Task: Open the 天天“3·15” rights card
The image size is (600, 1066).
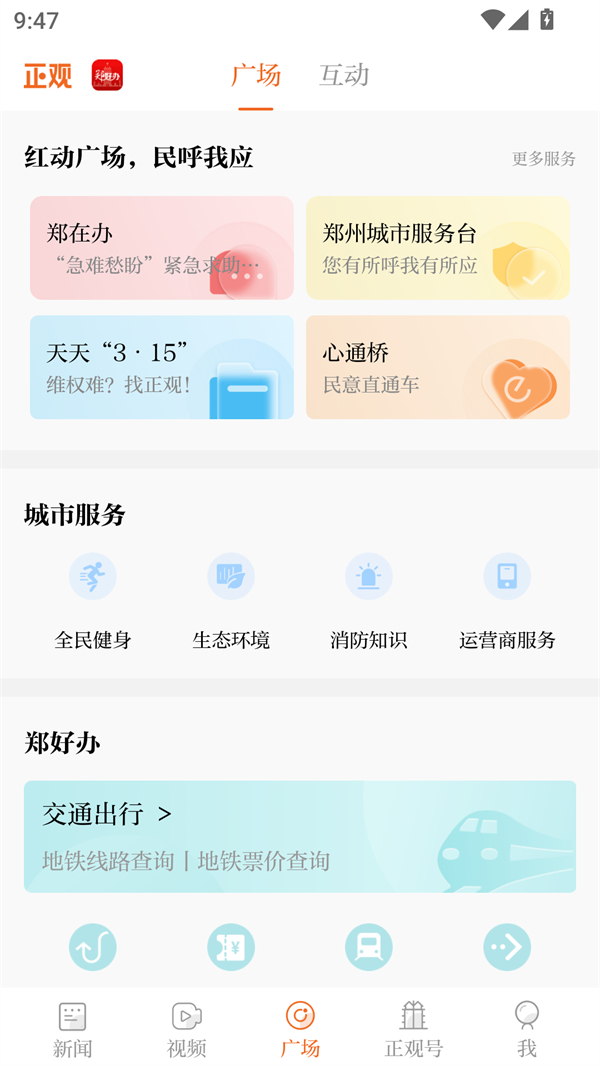Action: (x=162, y=367)
